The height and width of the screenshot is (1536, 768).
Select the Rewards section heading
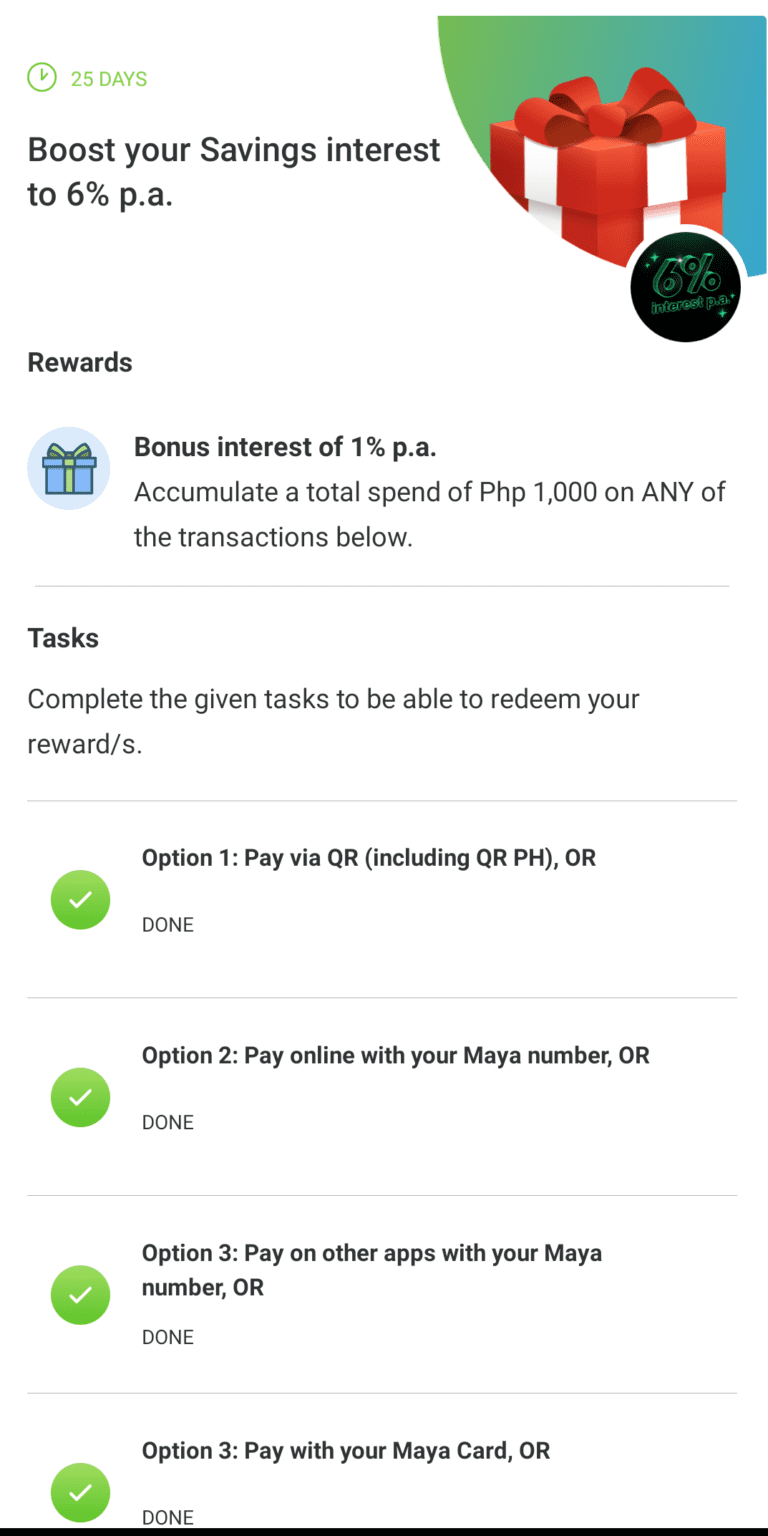79,362
